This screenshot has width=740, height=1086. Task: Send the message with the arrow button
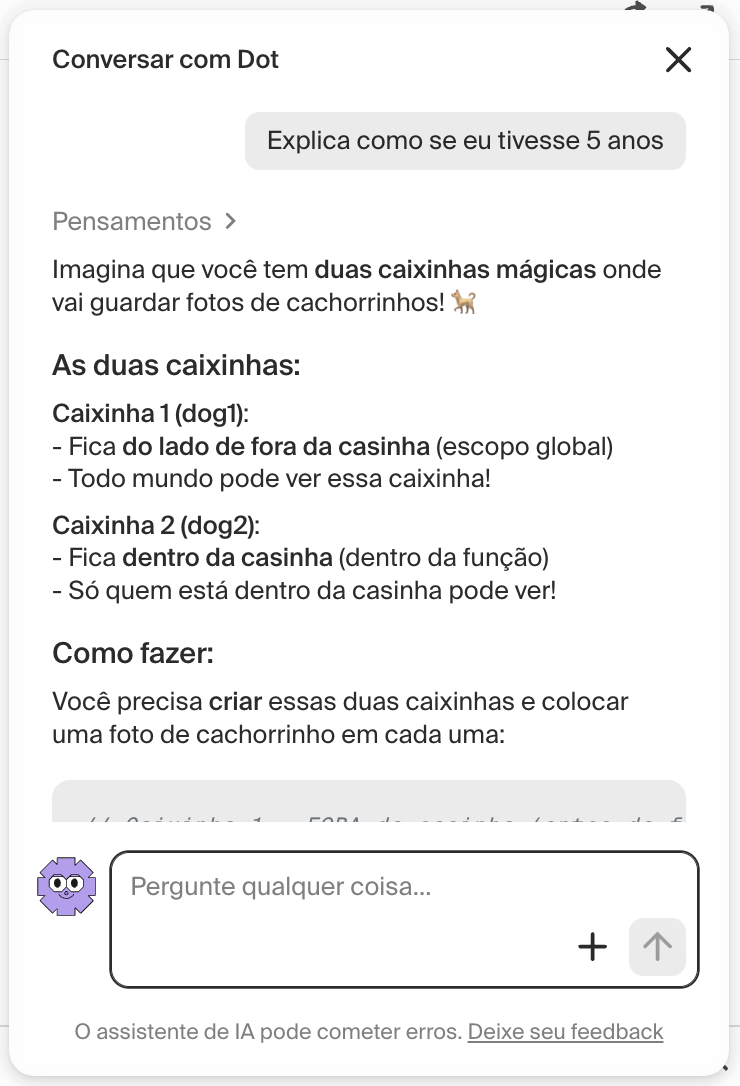tap(657, 947)
